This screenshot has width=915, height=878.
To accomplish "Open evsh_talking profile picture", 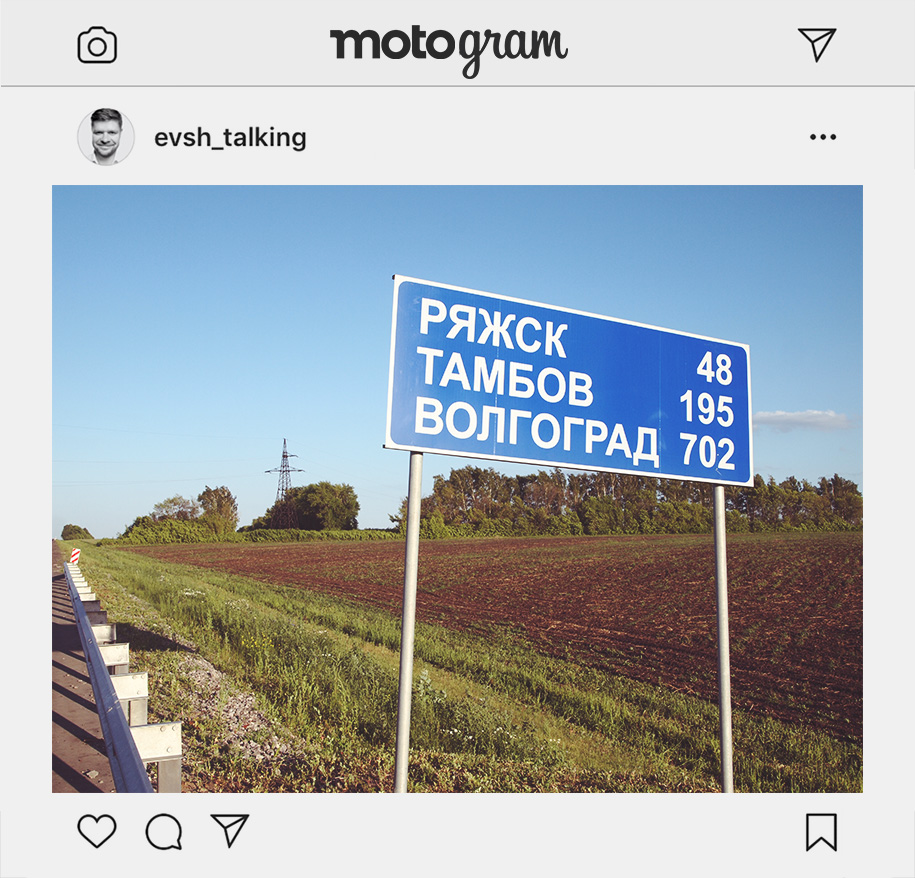I will click(x=106, y=137).
